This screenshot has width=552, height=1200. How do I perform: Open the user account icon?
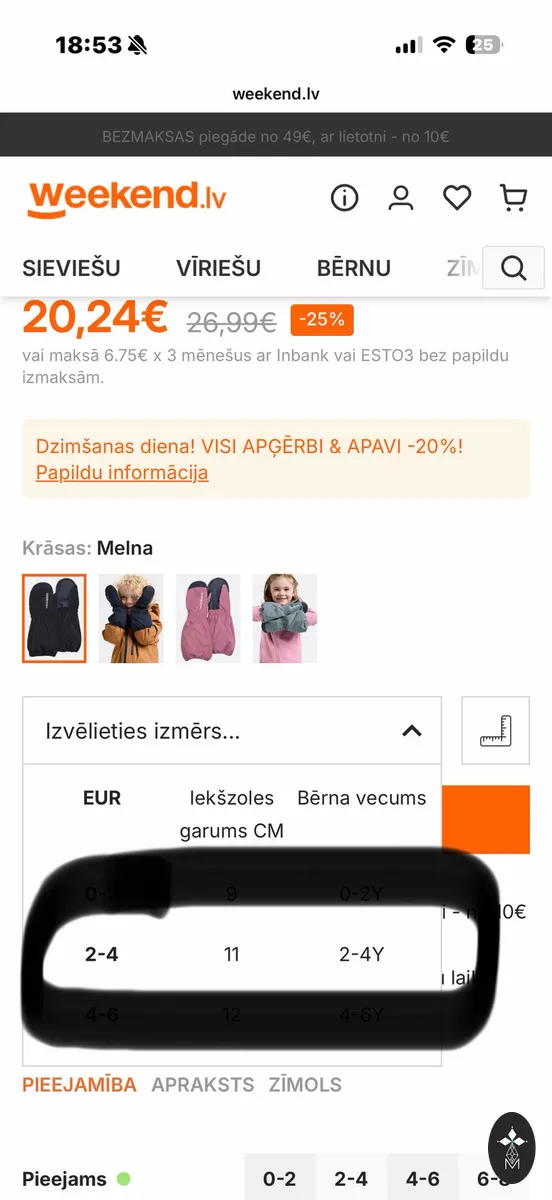(401, 198)
